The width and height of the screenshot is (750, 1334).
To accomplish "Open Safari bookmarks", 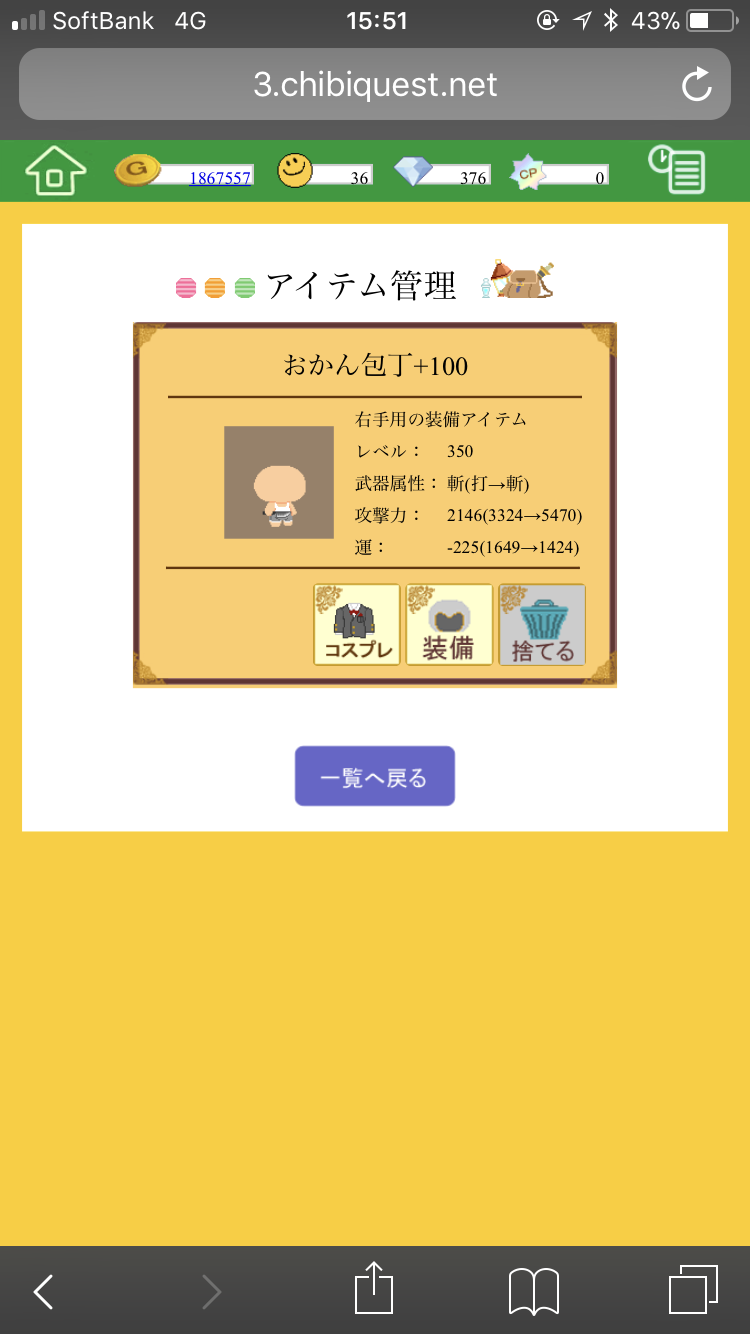I will [x=534, y=1291].
